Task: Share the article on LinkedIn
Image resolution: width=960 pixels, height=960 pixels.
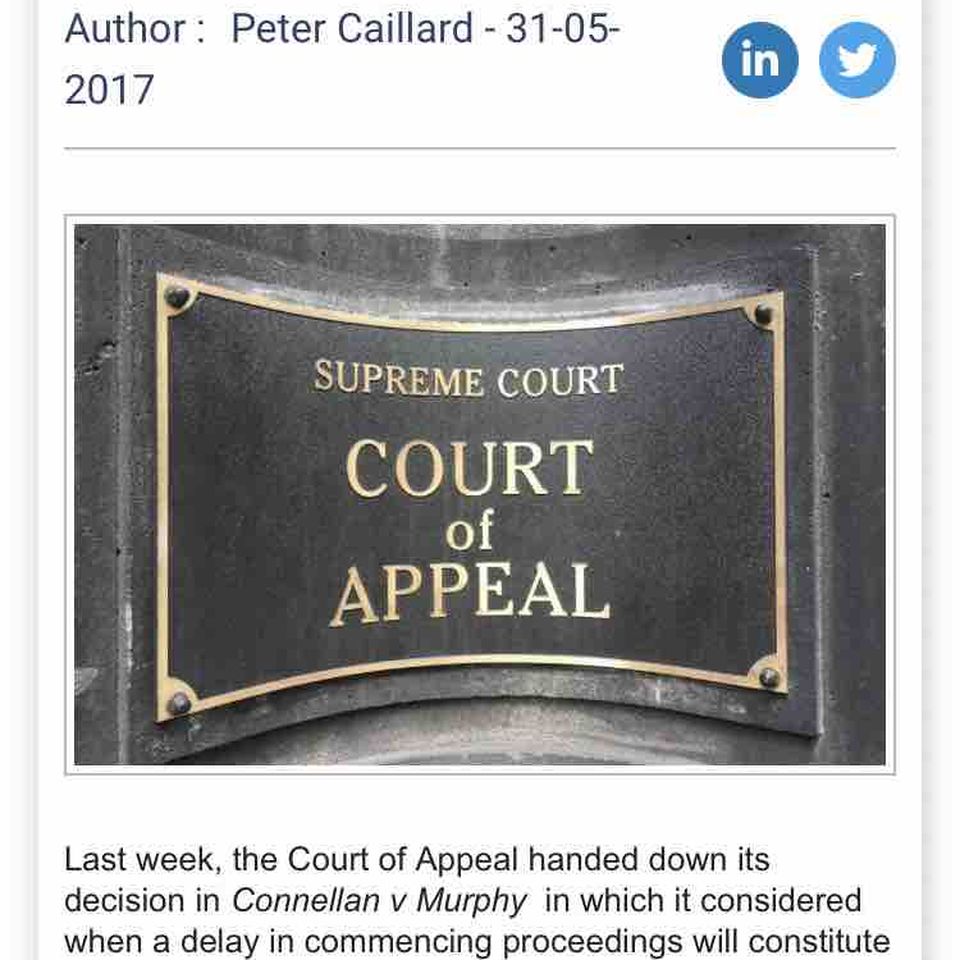Action: click(x=760, y=60)
